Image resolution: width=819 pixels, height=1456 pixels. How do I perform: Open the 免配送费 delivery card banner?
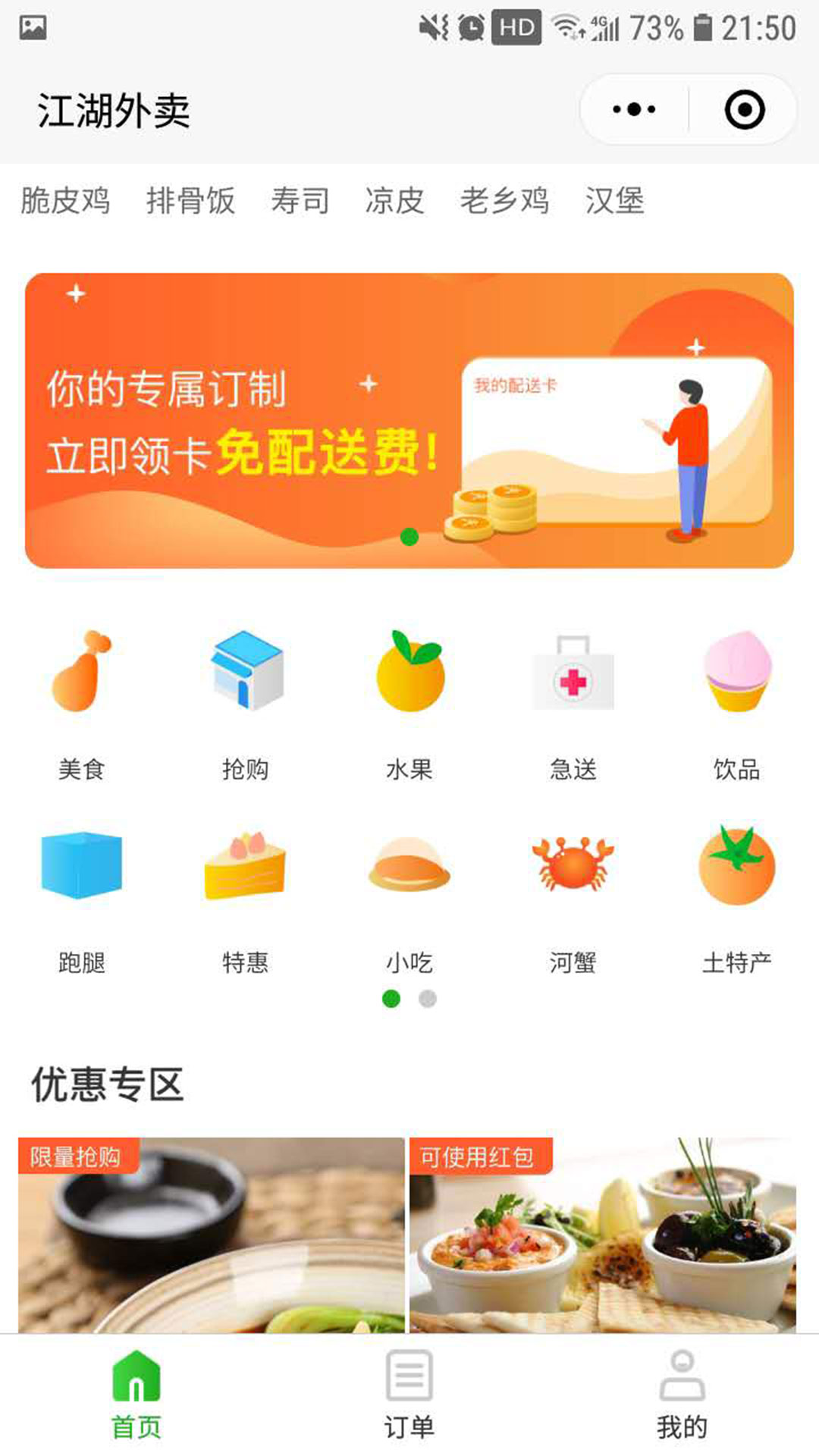pyautogui.click(x=409, y=420)
